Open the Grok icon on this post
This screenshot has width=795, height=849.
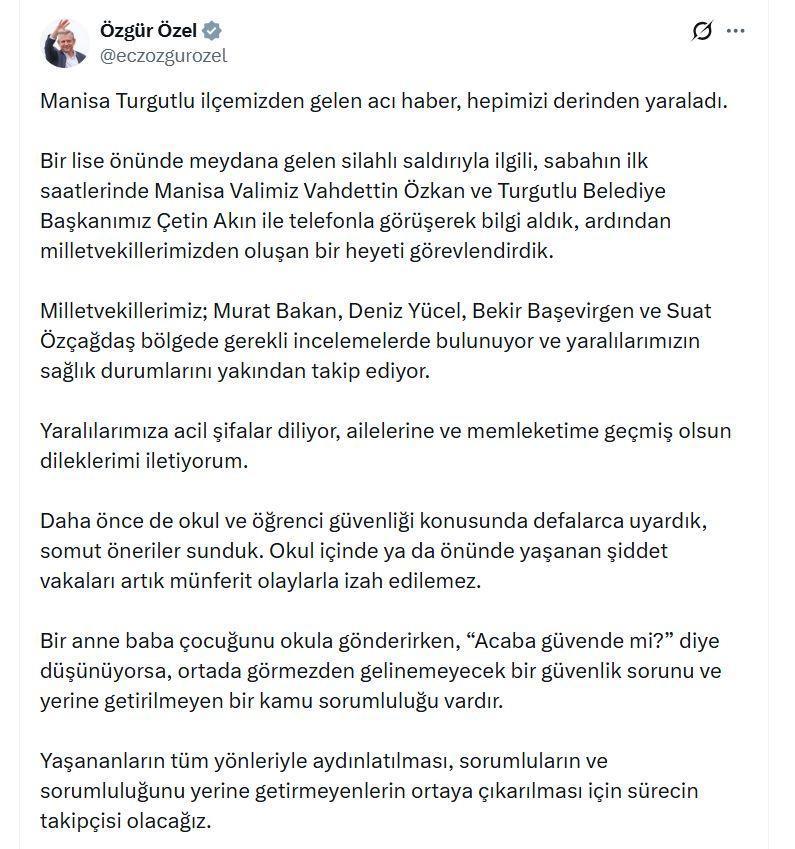(x=702, y=31)
